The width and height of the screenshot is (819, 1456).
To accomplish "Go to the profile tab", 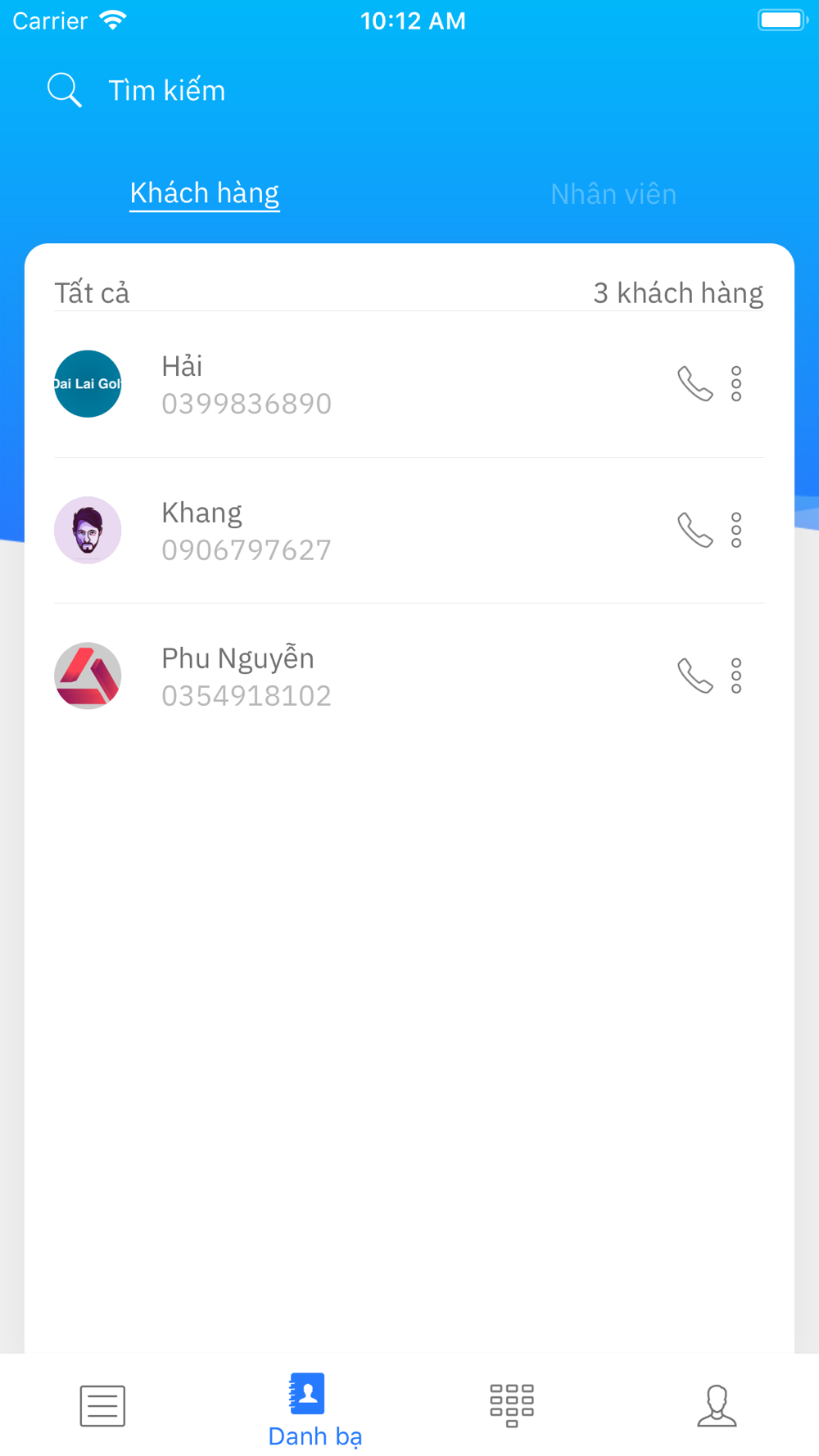I will tap(717, 1405).
